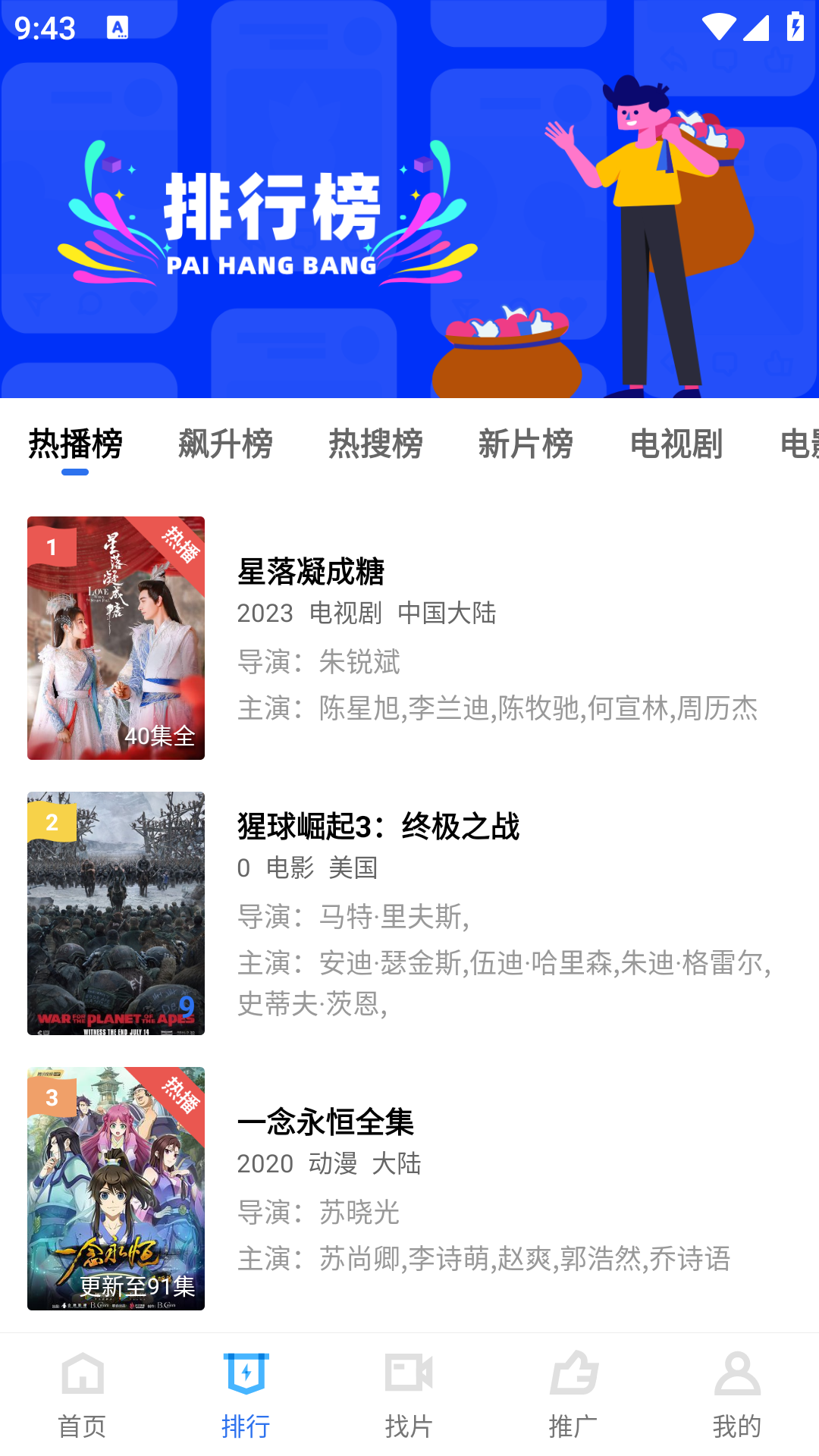View details of 猩球崛起3：终极之战

click(x=409, y=913)
